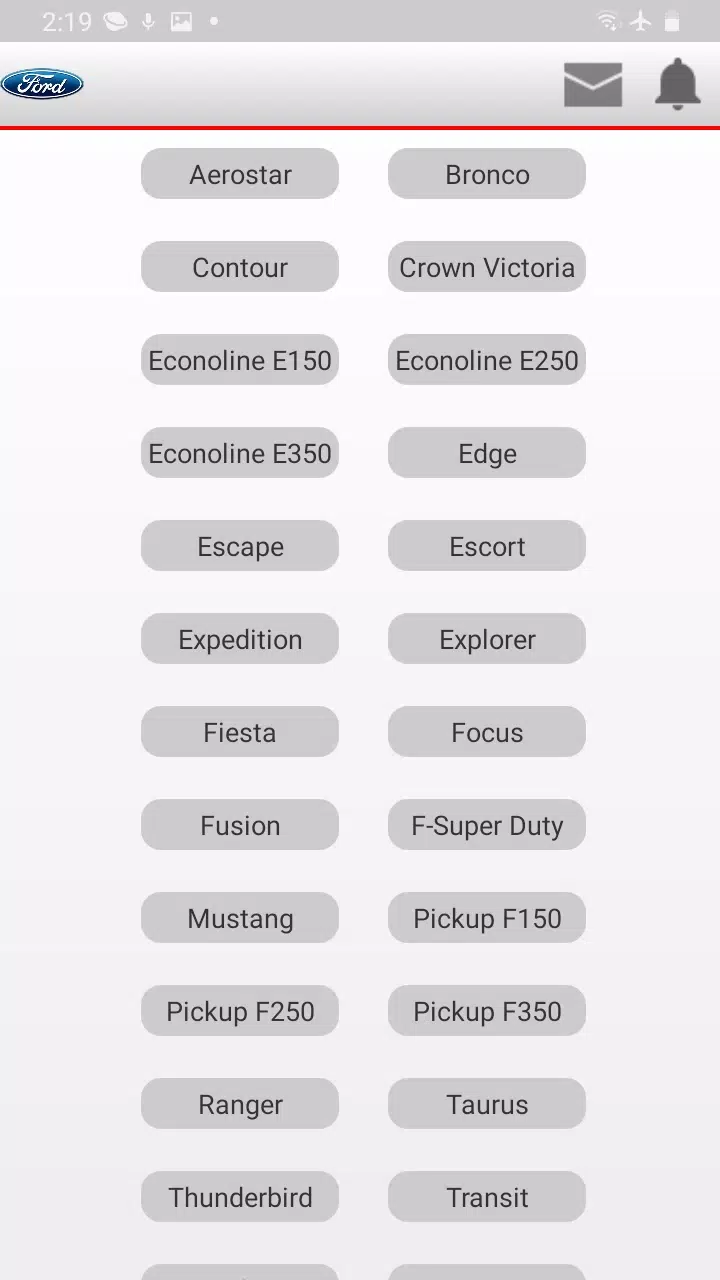Viewport: 720px width, 1280px height.
Task: Choose Econoline E250
Action: [x=487, y=360]
